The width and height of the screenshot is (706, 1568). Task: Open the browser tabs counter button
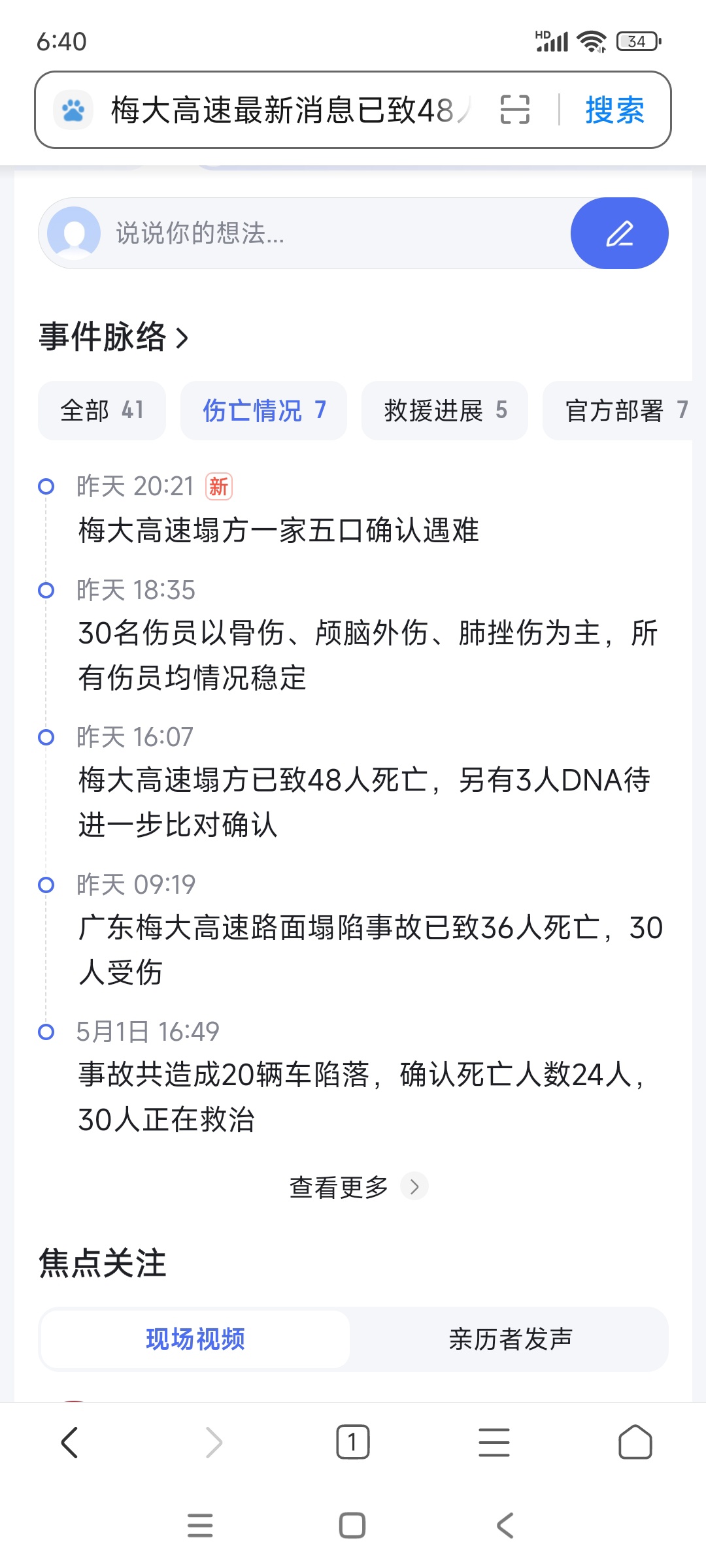click(353, 1442)
